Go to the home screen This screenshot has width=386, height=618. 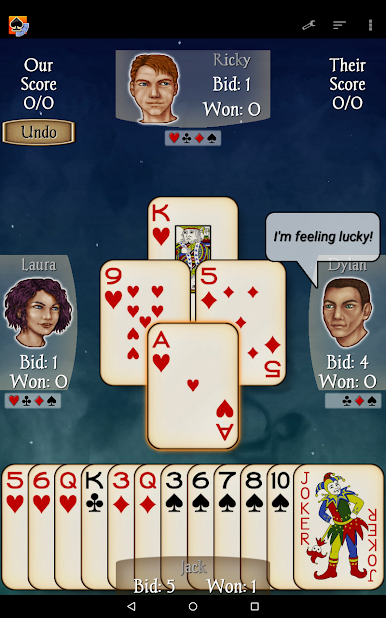pos(193,606)
